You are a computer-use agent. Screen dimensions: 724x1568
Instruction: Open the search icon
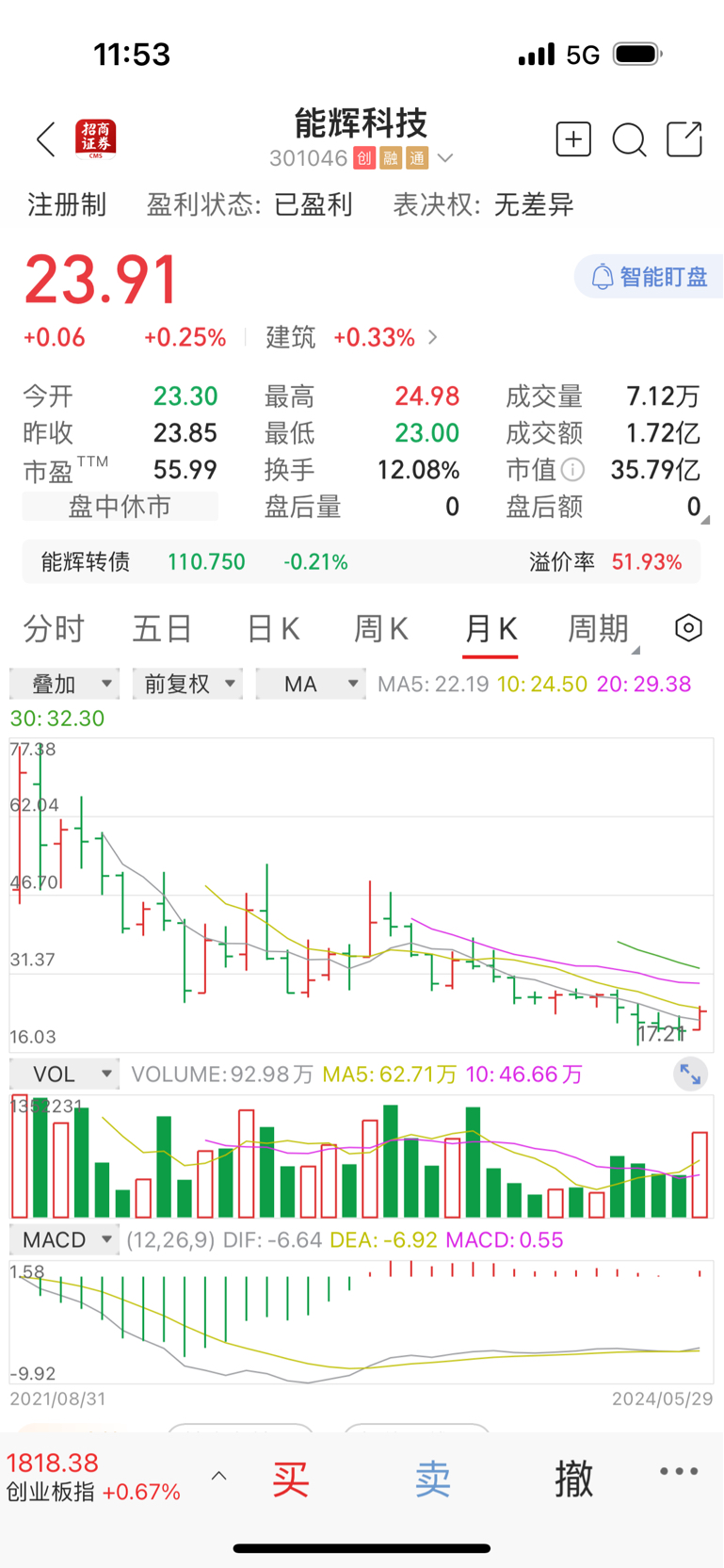coord(628,139)
